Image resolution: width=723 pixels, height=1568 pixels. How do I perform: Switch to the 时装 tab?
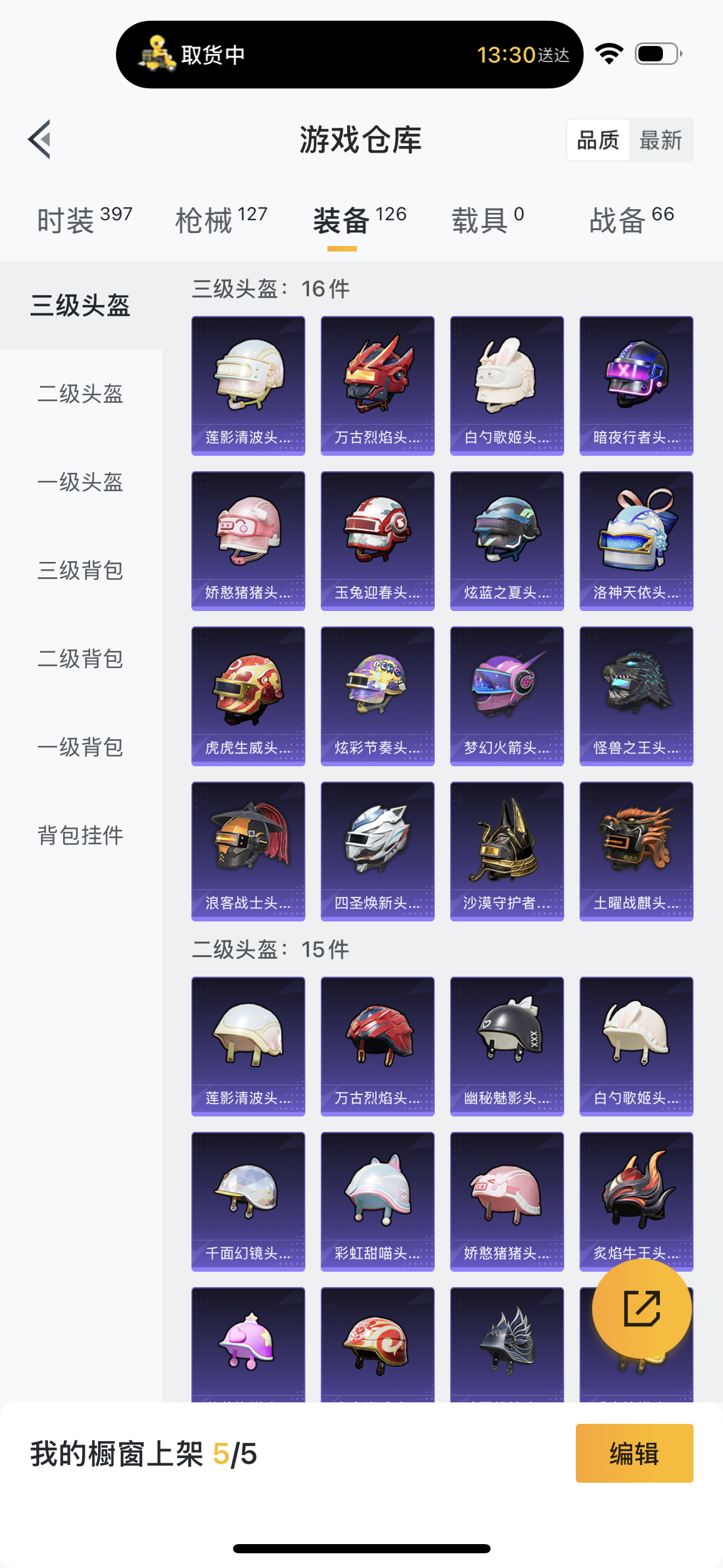point(85,220)
